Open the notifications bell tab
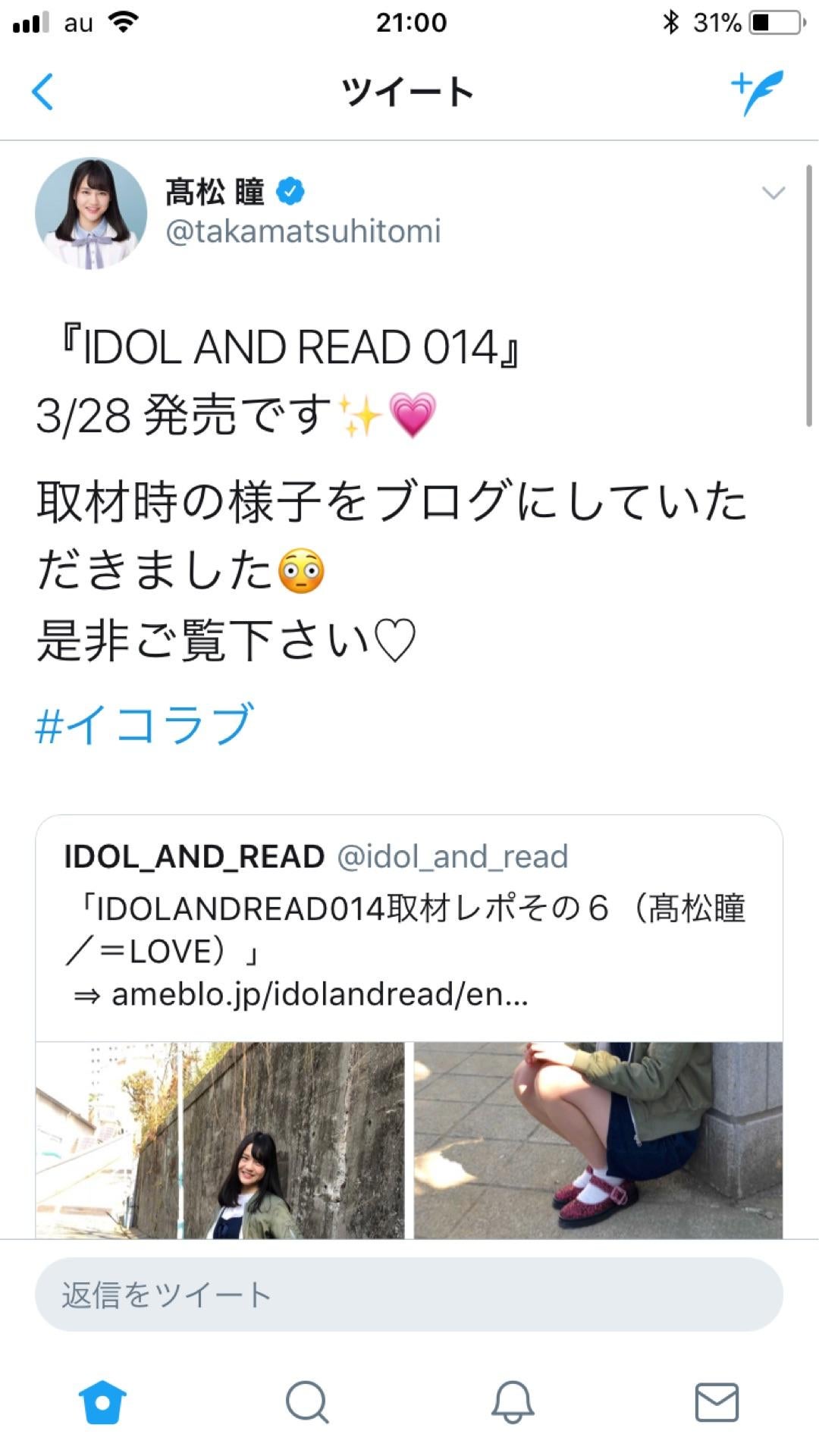Viewport: 819px width, 1456px height. point(513,1403)
